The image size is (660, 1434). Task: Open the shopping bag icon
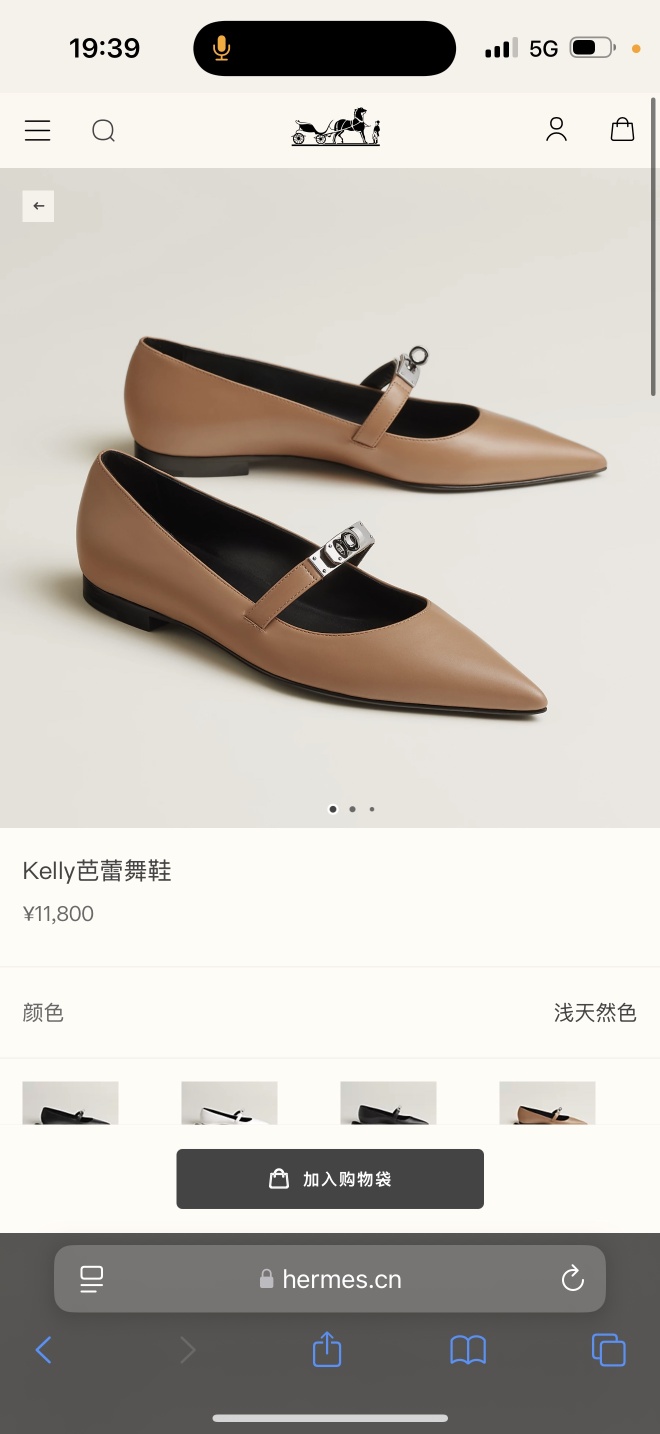[x=622, y=129]
